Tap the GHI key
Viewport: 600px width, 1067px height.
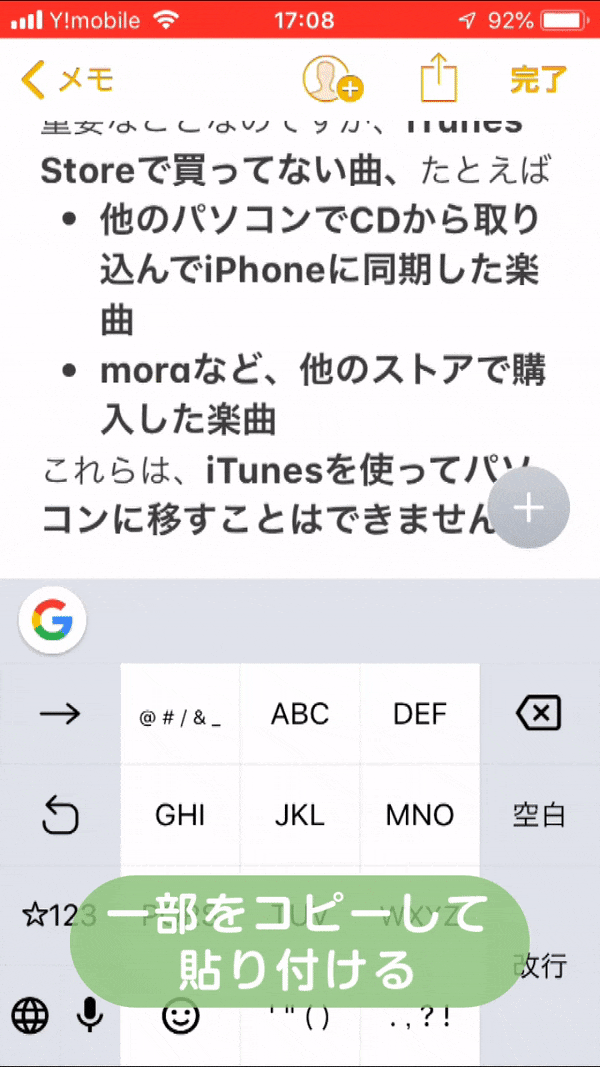180,815
